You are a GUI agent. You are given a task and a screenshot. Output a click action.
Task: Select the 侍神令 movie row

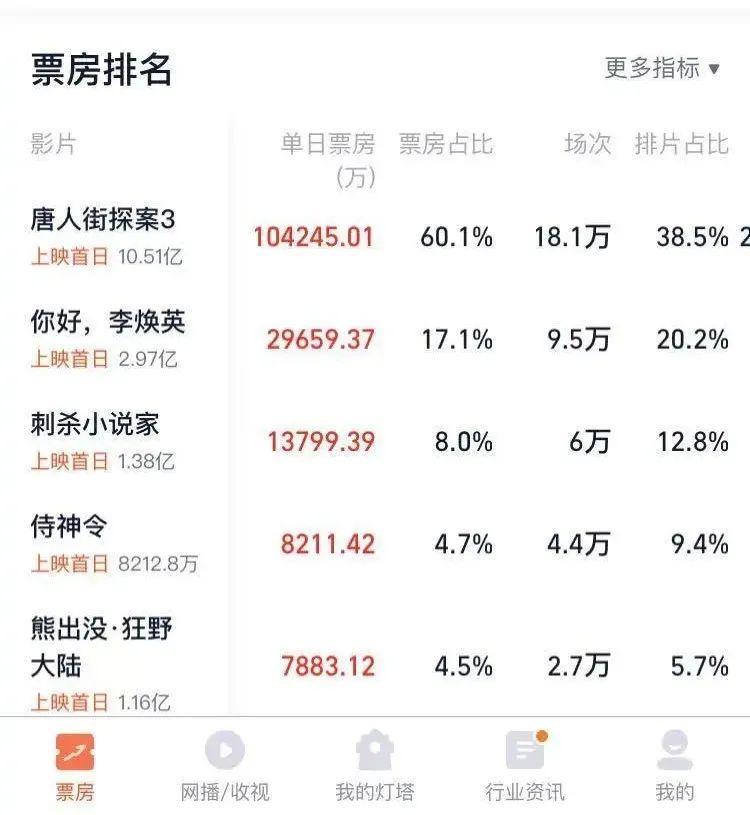69,527
